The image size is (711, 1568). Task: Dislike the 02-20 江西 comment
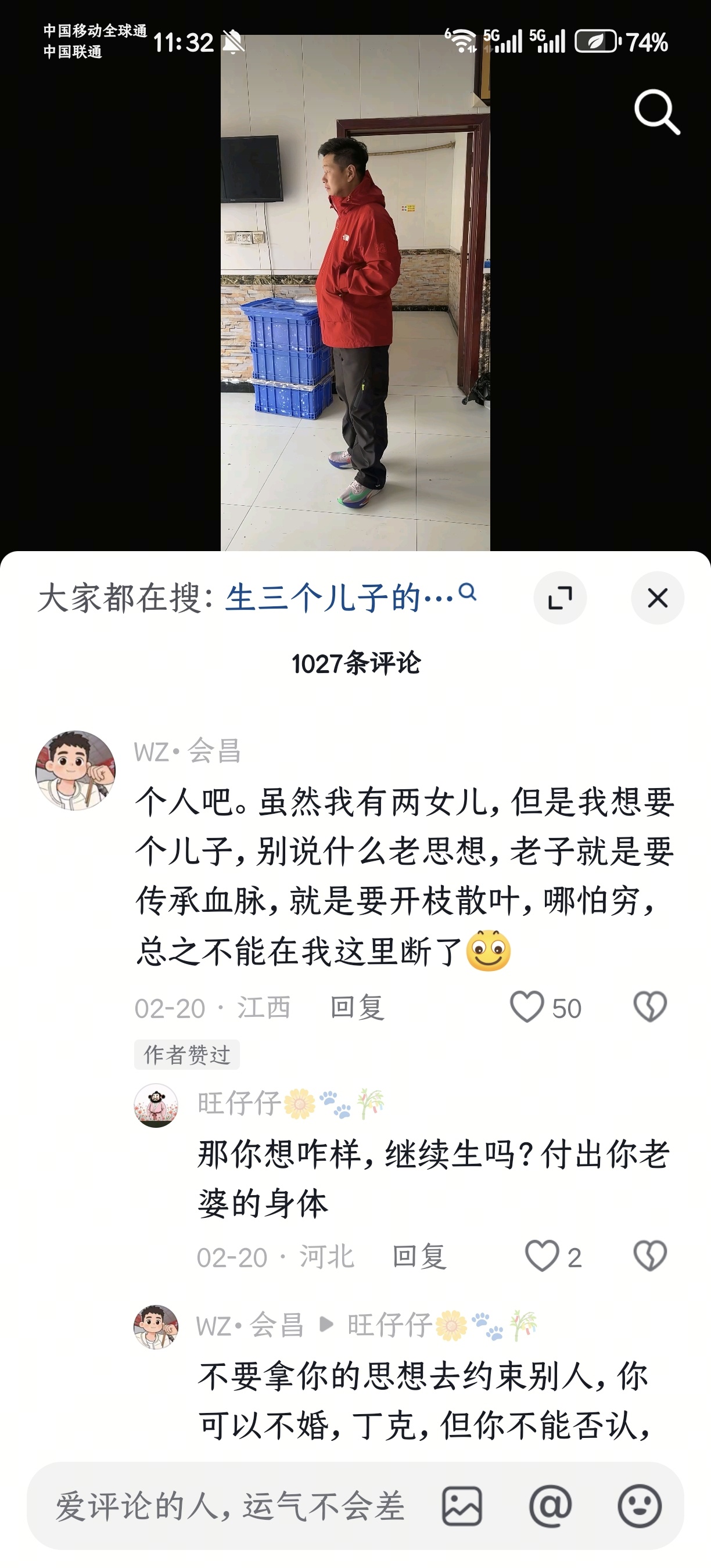pos(650,1007)
